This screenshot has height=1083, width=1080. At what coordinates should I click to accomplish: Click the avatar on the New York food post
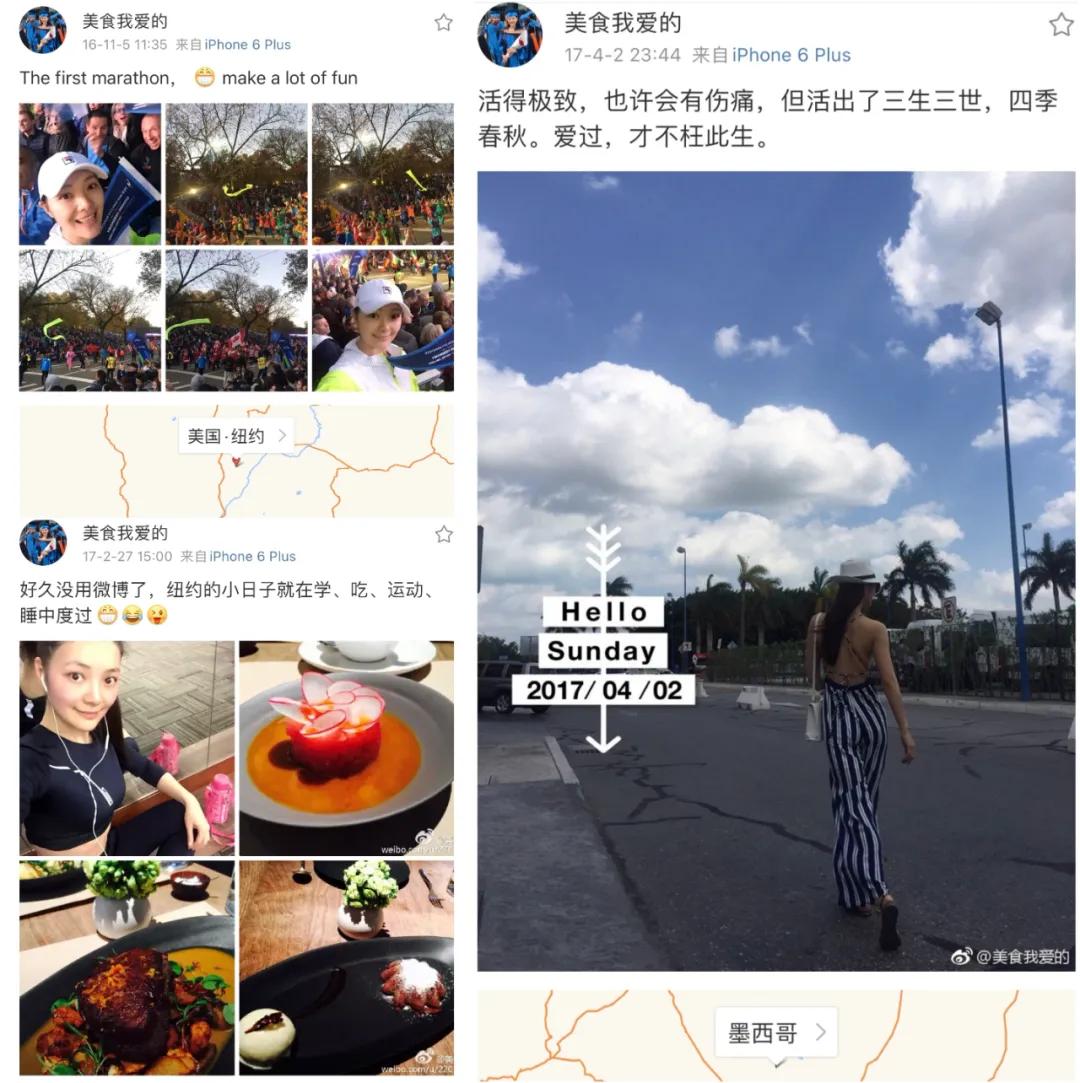pos(43,542)
